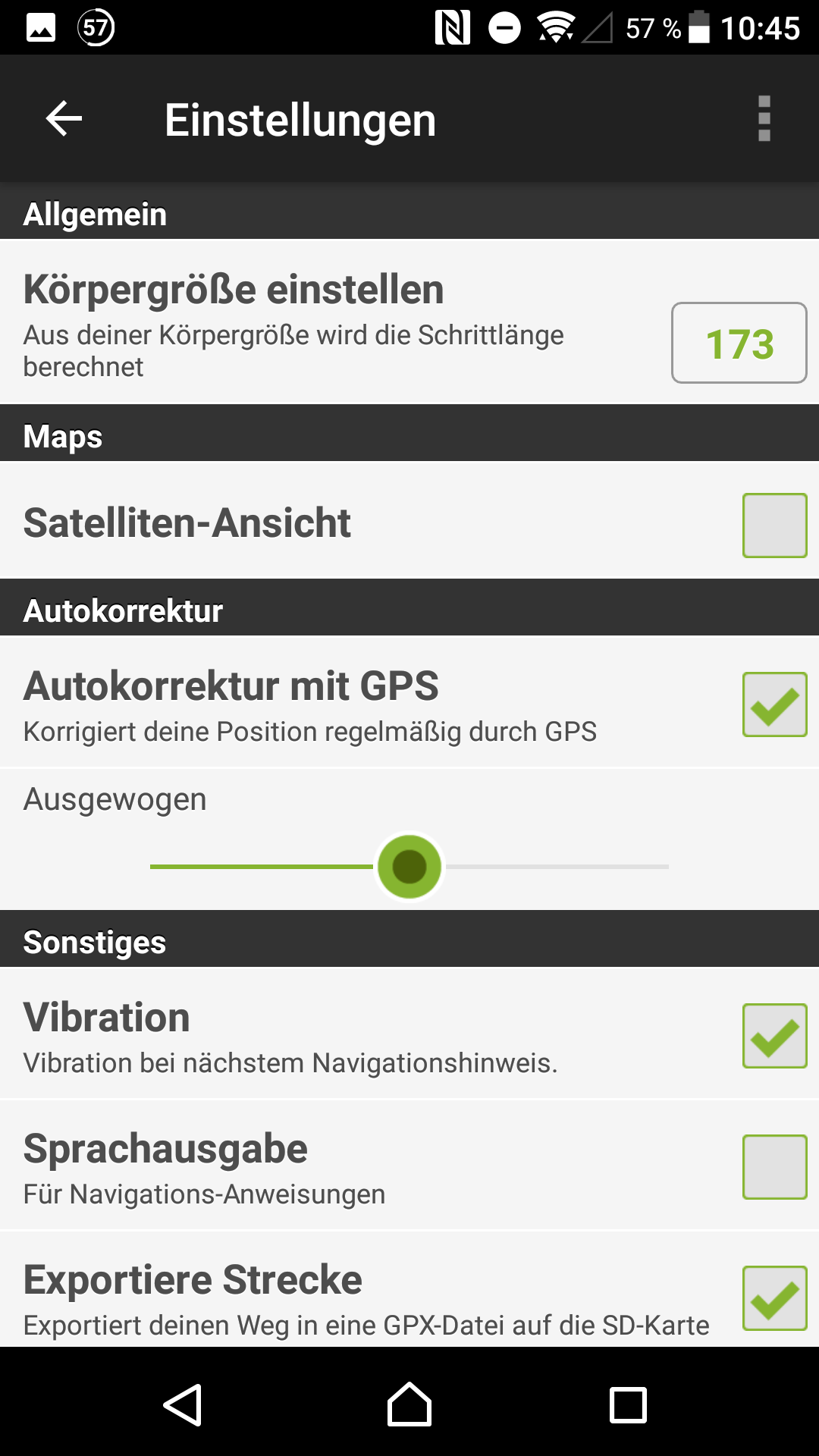Image resolution: width=819 pixels, height=1456 pixels.
Task: Go back using the toolbar arrow
Action: [x=64, y=119]
